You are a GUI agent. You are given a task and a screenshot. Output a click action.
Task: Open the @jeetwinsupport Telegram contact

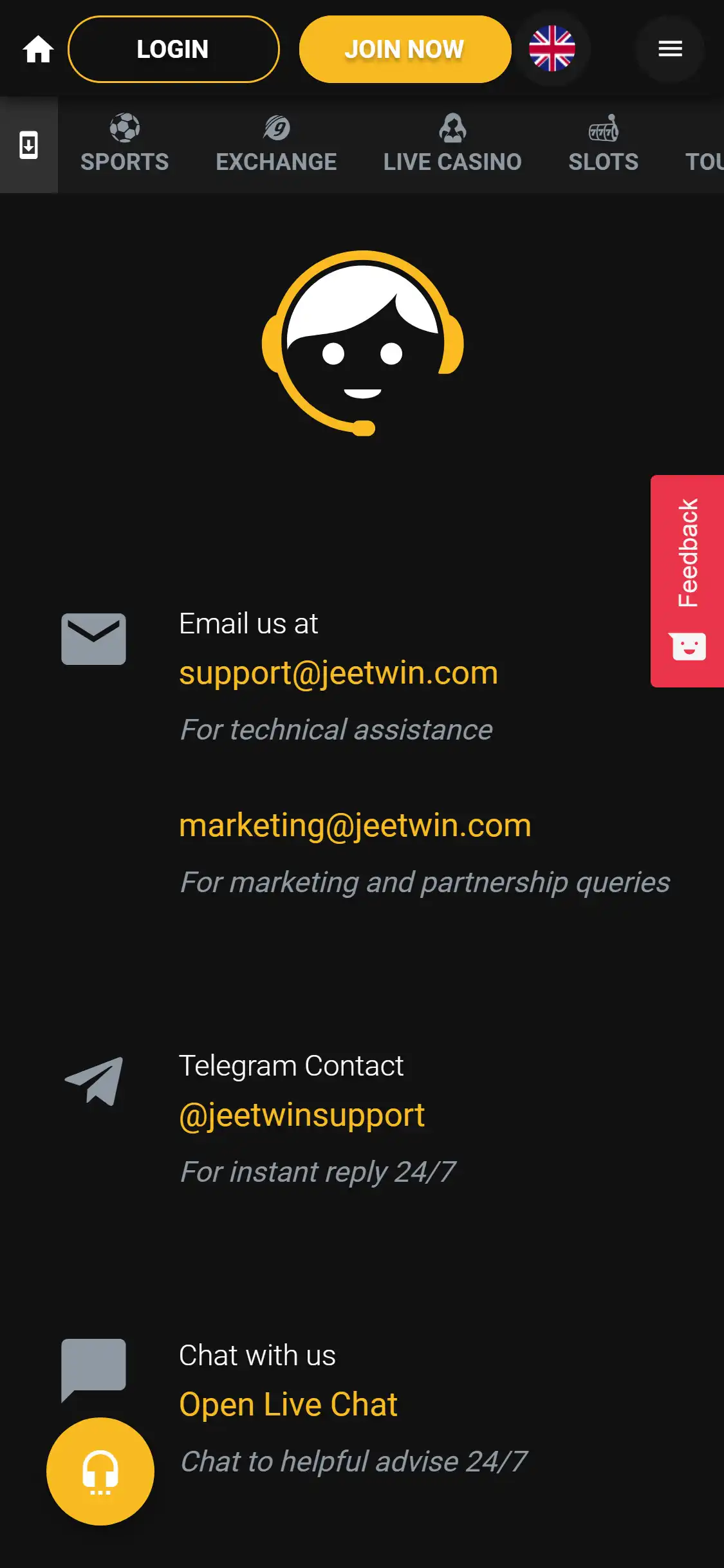[302, 1115]
